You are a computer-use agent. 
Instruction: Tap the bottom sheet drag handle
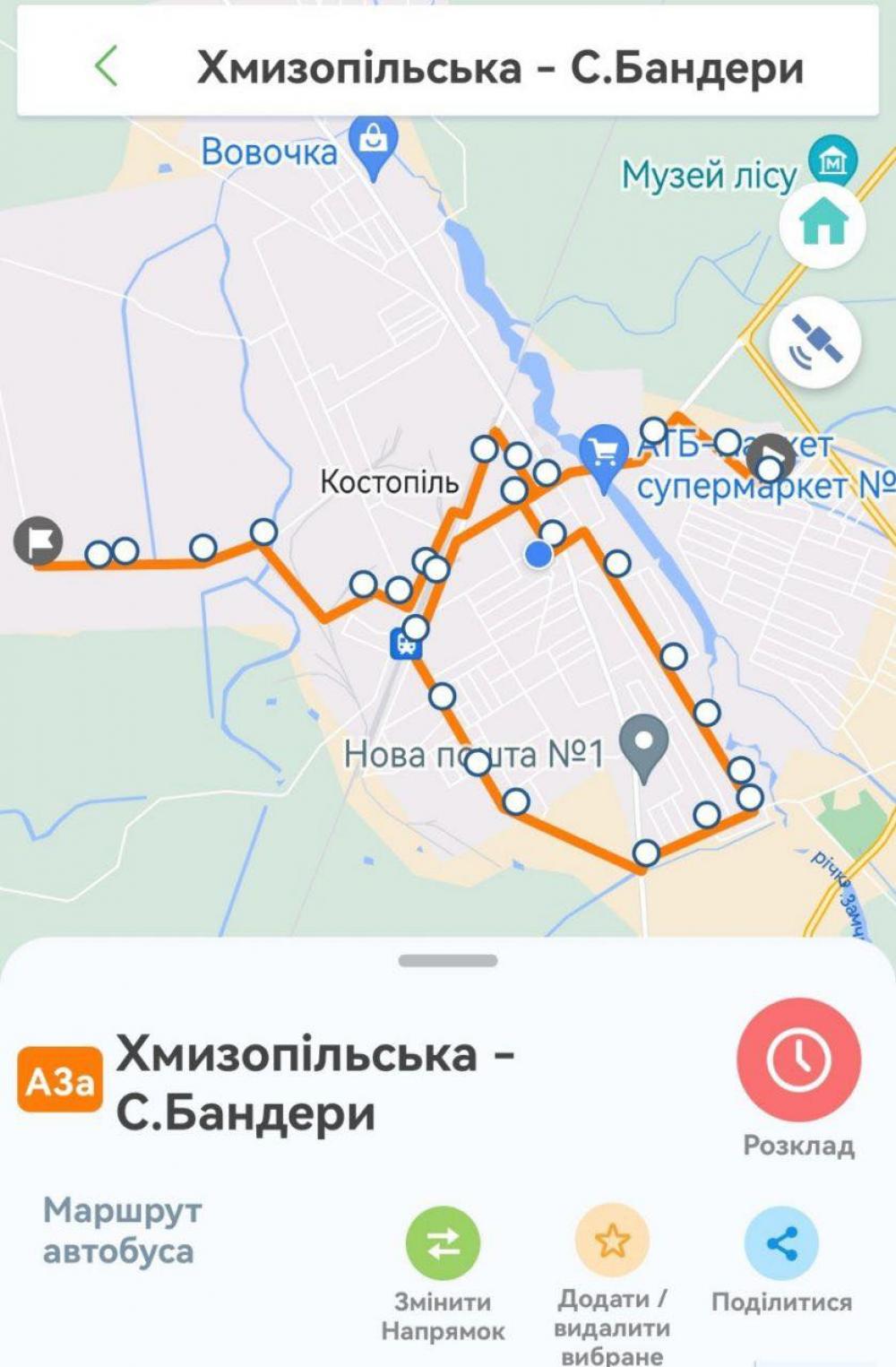tap(448, 961)
